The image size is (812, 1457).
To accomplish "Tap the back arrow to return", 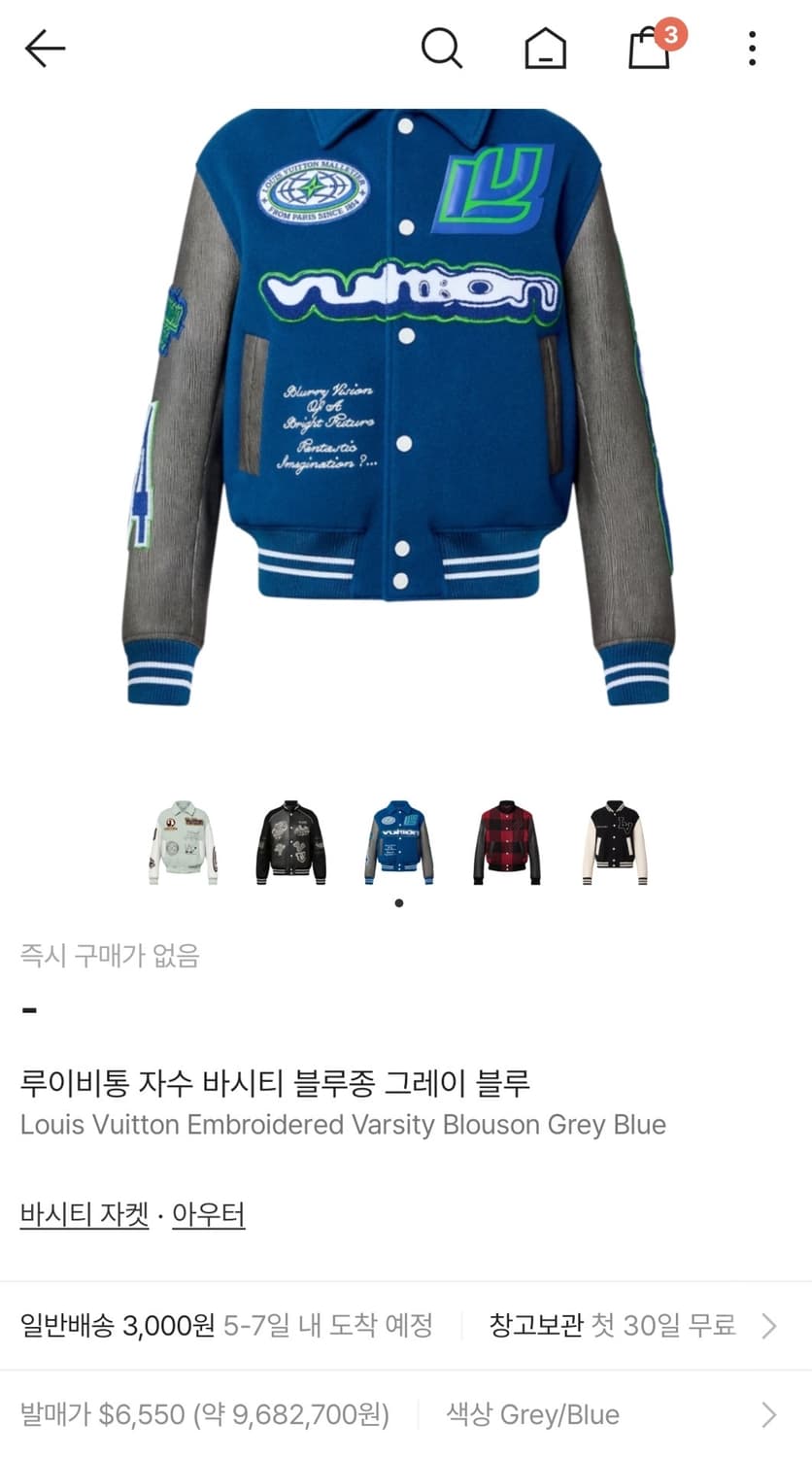I will [44, 47].
